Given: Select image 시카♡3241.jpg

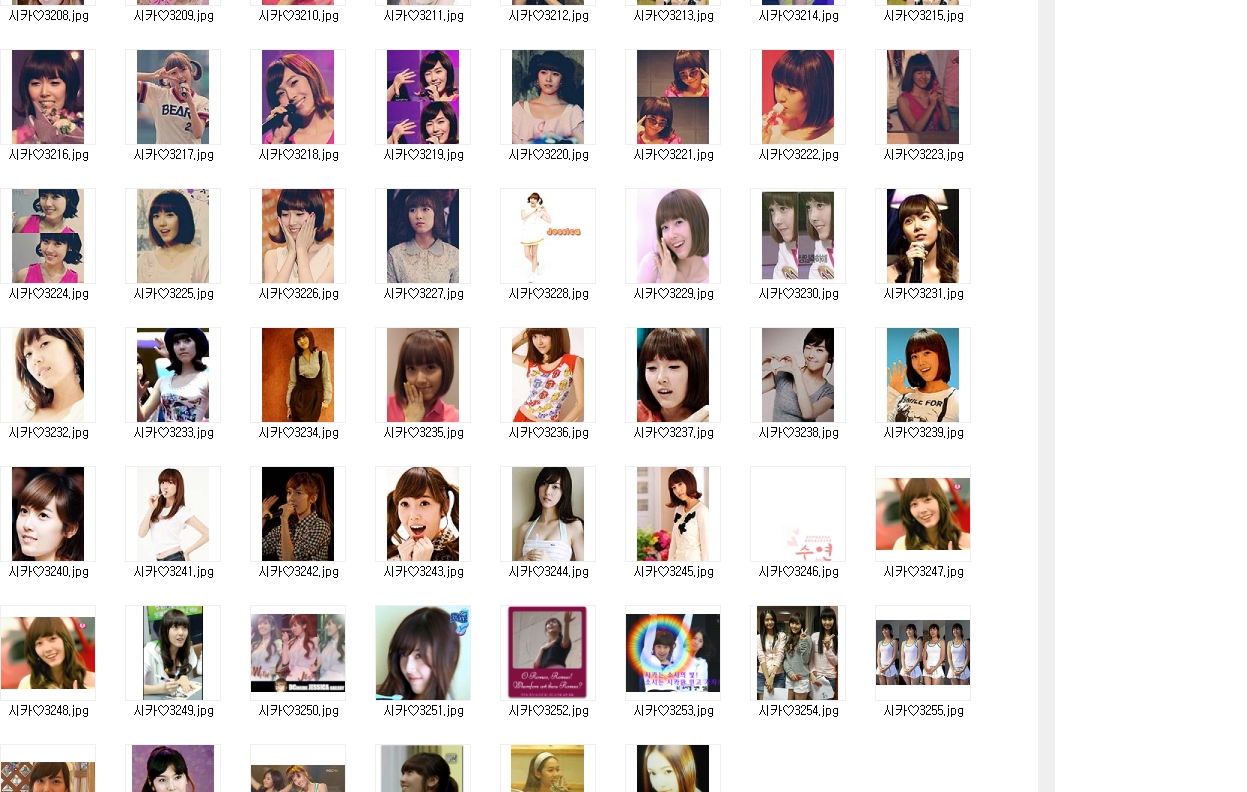Looking at the screenshot, I should point(173,514).
